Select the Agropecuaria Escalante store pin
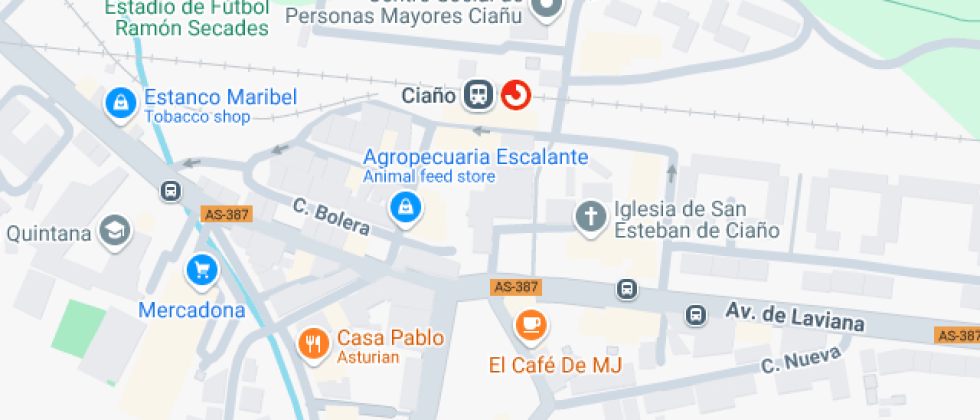980x420 pixels. click(x=404, y=207)
